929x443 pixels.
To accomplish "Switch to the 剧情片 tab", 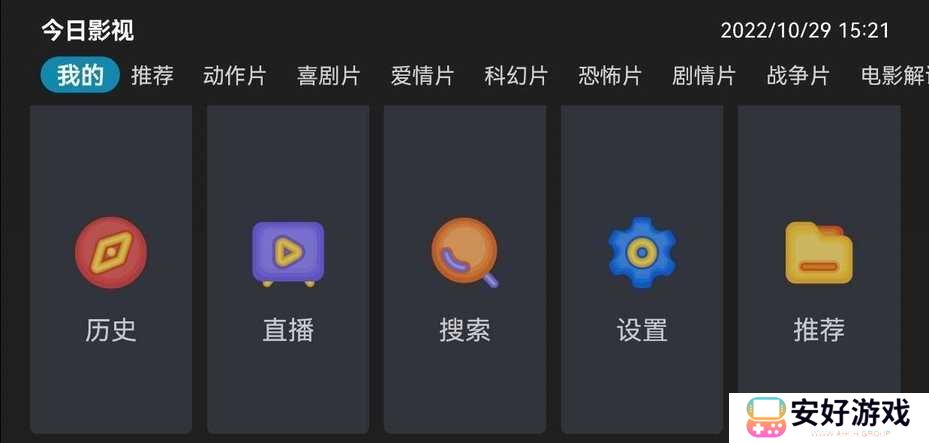I will (x=704, y=76).
